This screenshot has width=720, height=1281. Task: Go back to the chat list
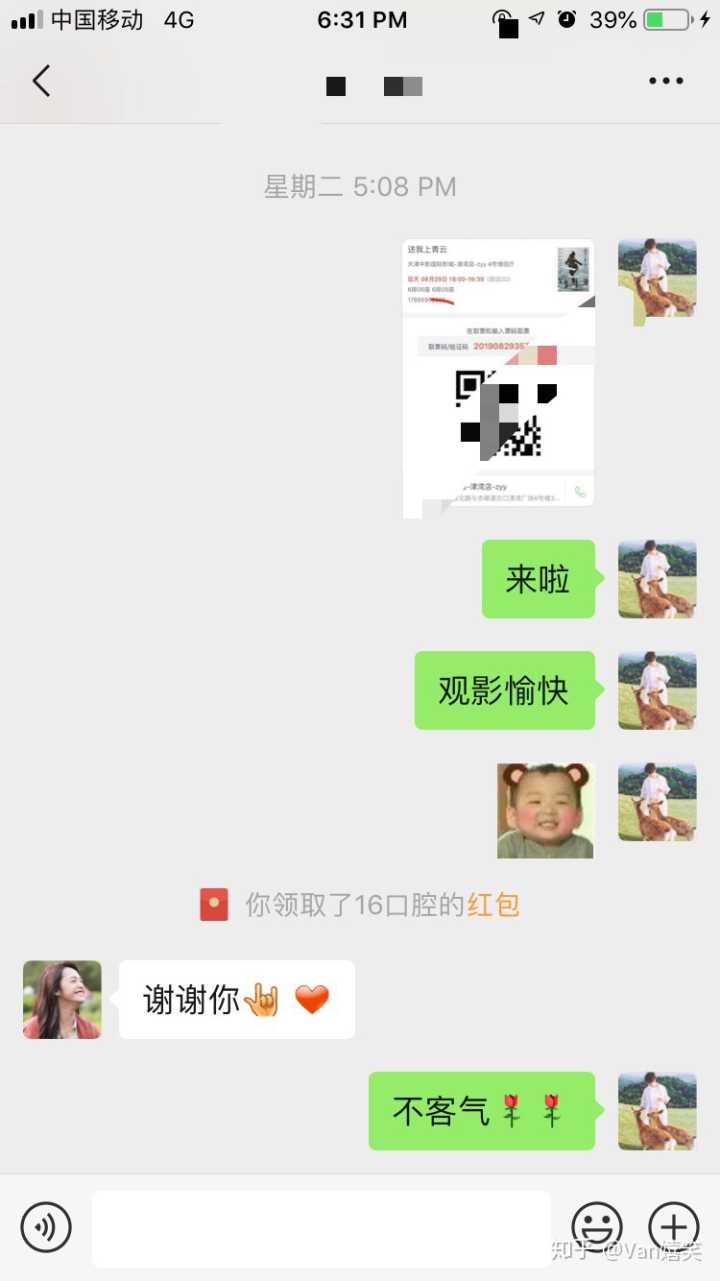click(x=41, y=81)
